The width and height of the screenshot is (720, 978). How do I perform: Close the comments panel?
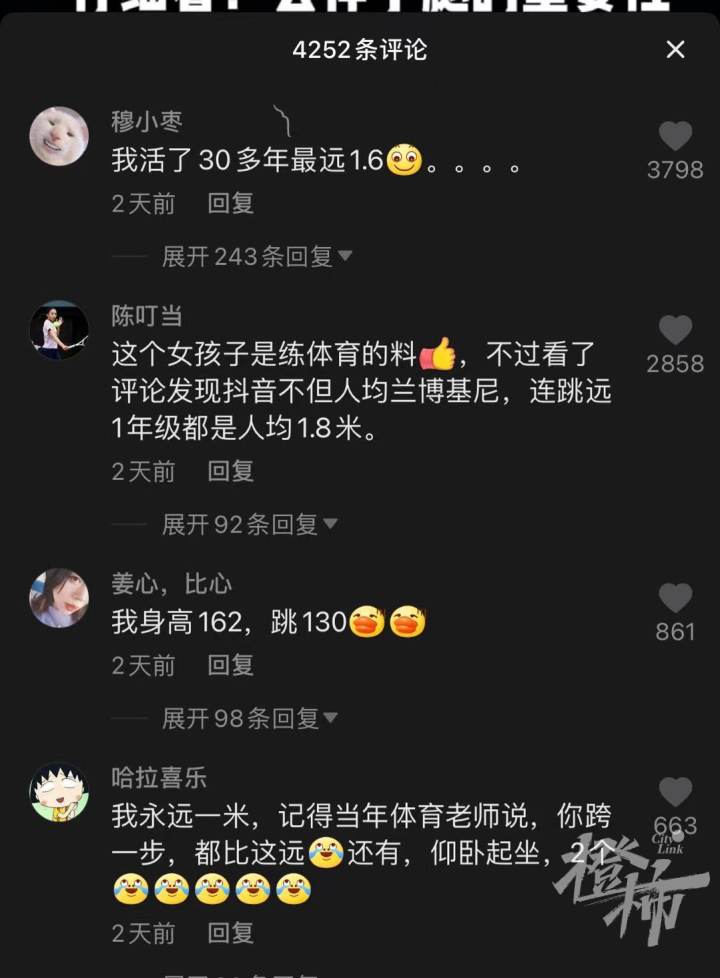tap(676, 49)
